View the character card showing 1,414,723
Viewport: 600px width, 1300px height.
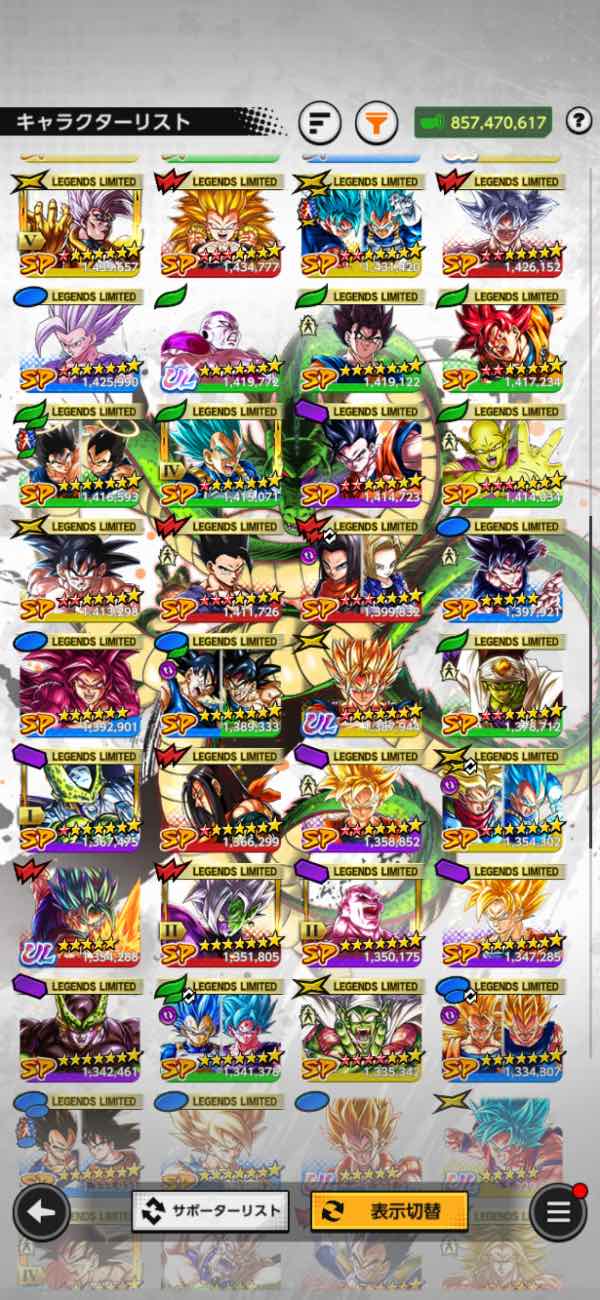pos(362,460)
